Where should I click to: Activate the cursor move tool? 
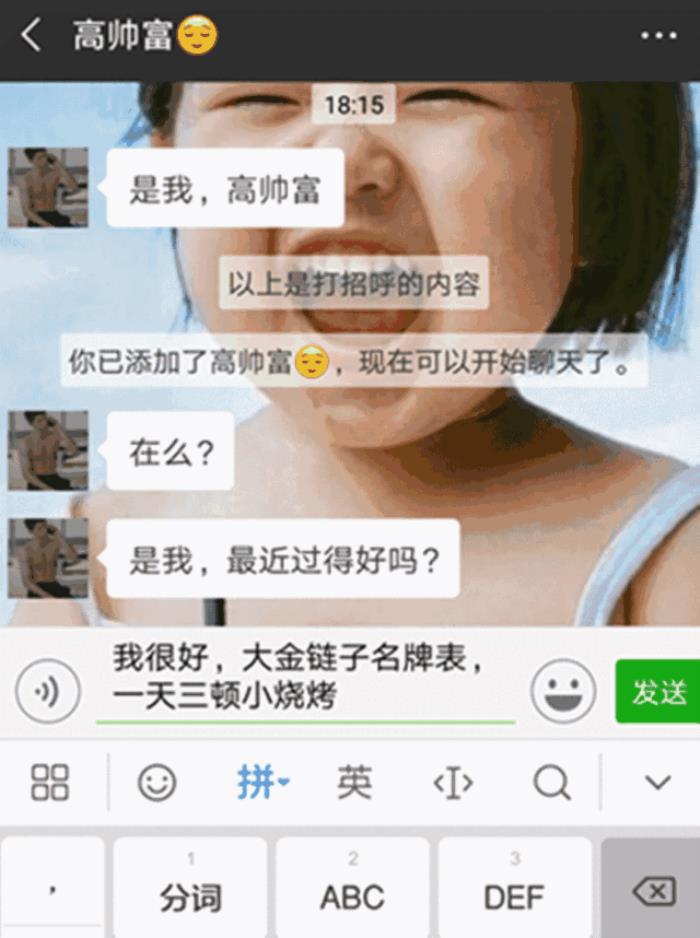(x=452, y=783)
